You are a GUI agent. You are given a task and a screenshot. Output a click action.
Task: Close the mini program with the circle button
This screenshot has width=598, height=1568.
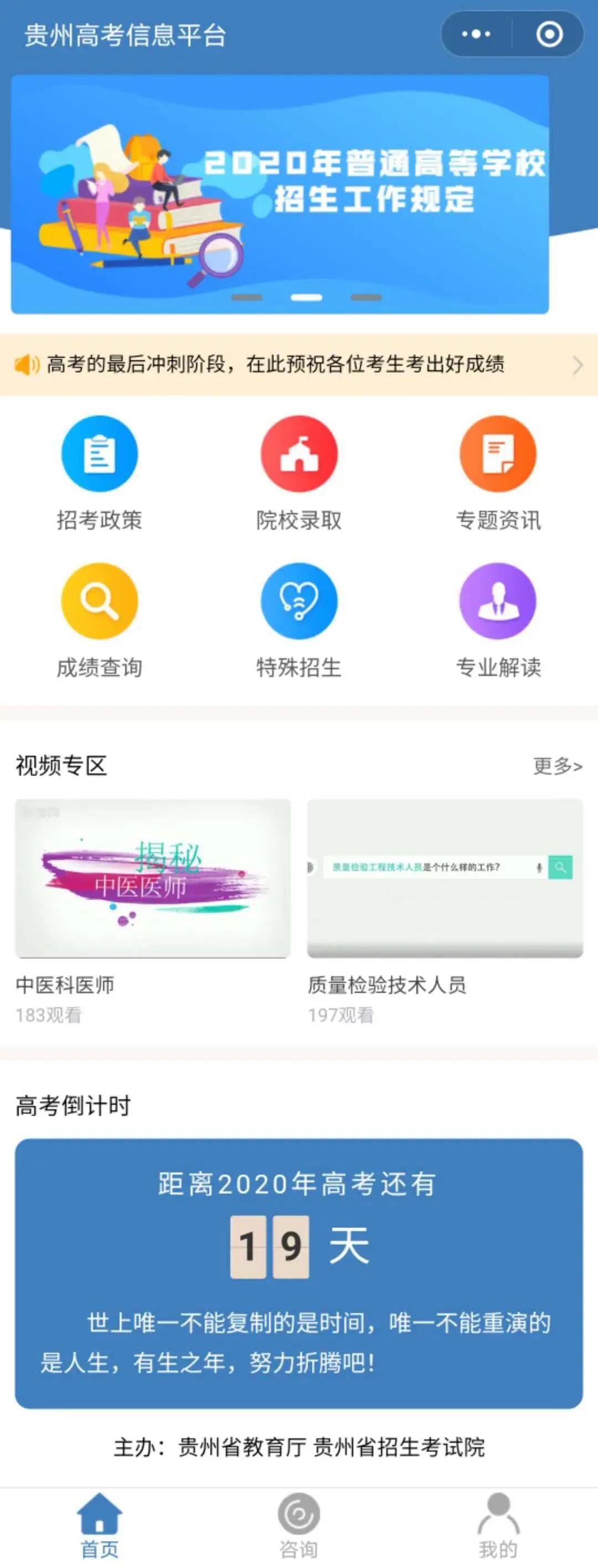pos(549,35)
